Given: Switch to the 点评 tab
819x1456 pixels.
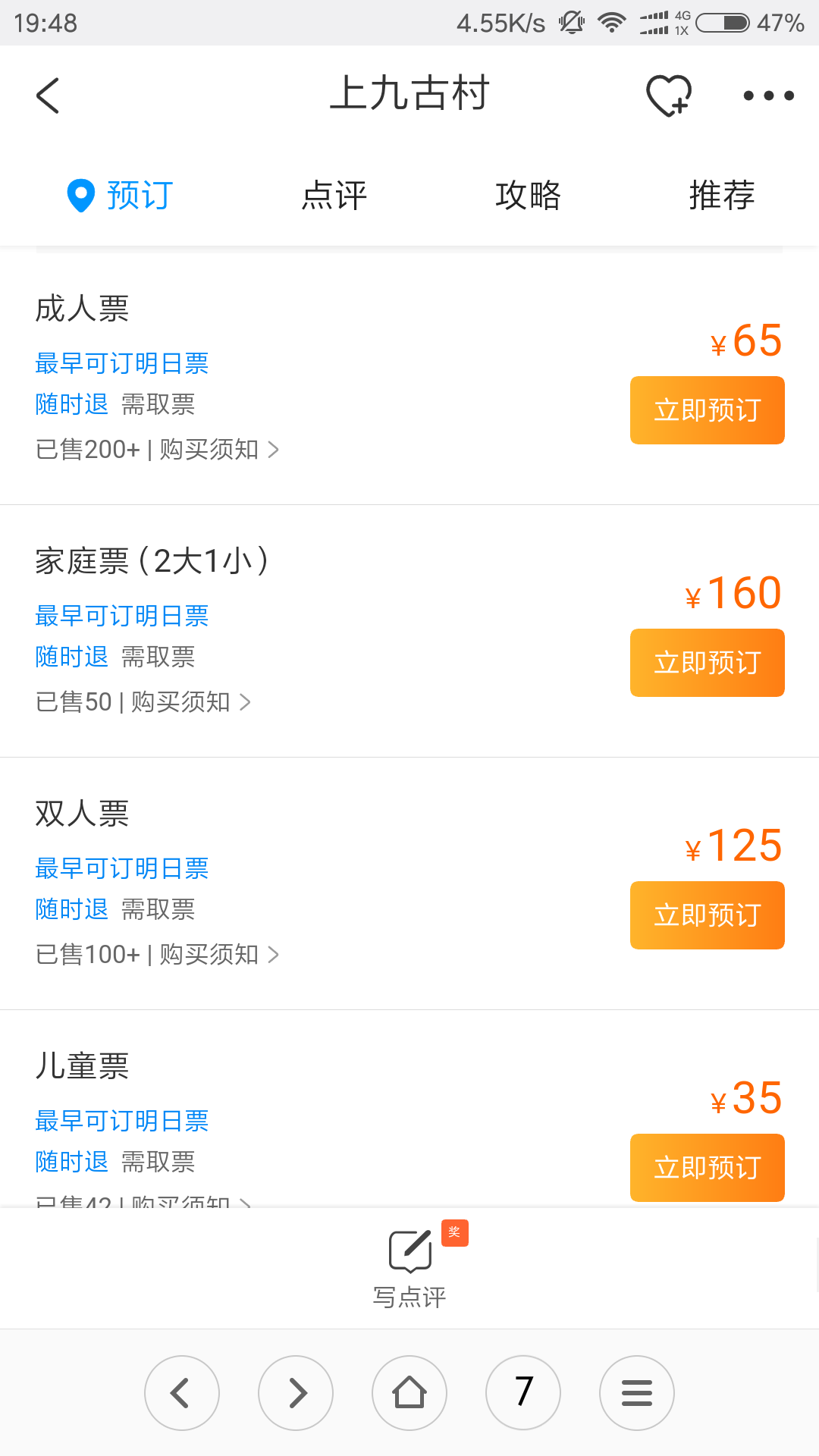Looking at the screenshot, I should click(334, 196).
